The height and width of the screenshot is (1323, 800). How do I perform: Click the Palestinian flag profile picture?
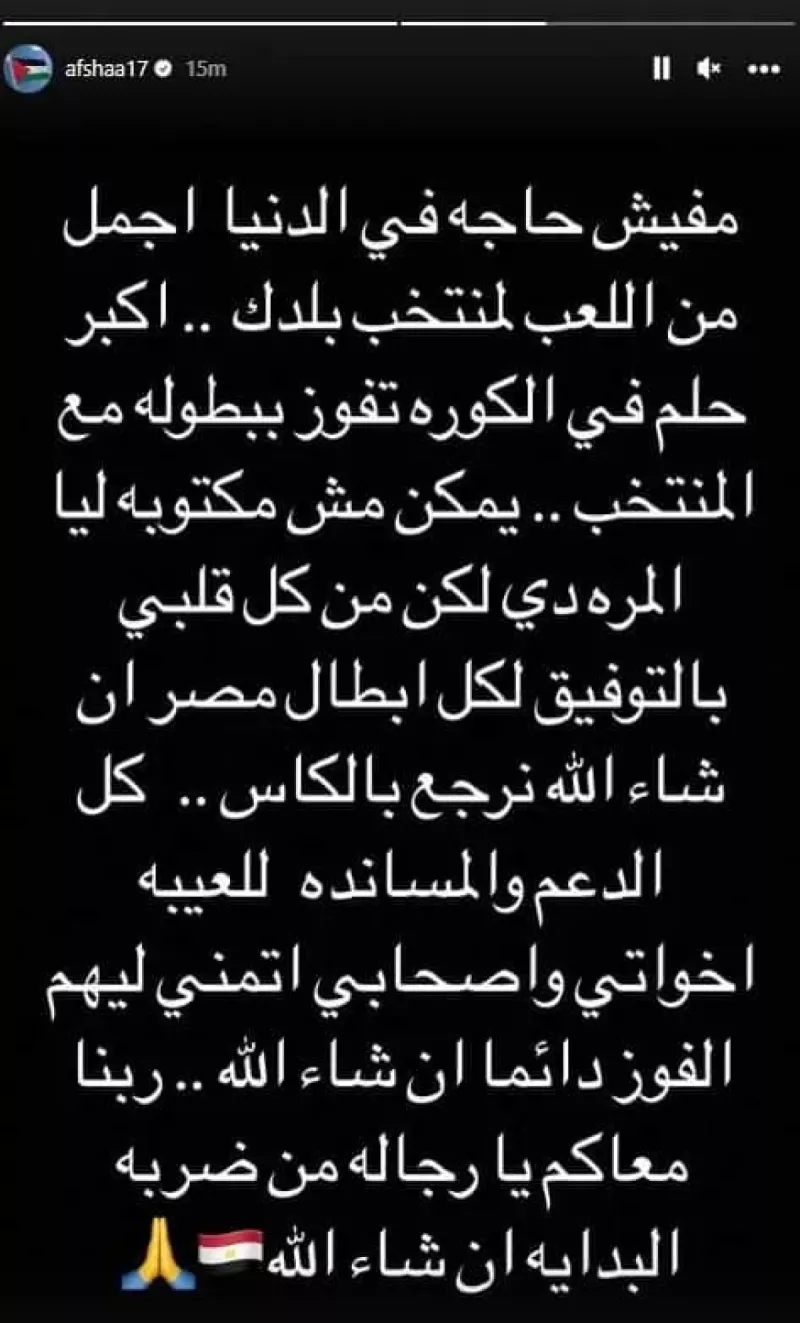(x=30, y=66)
